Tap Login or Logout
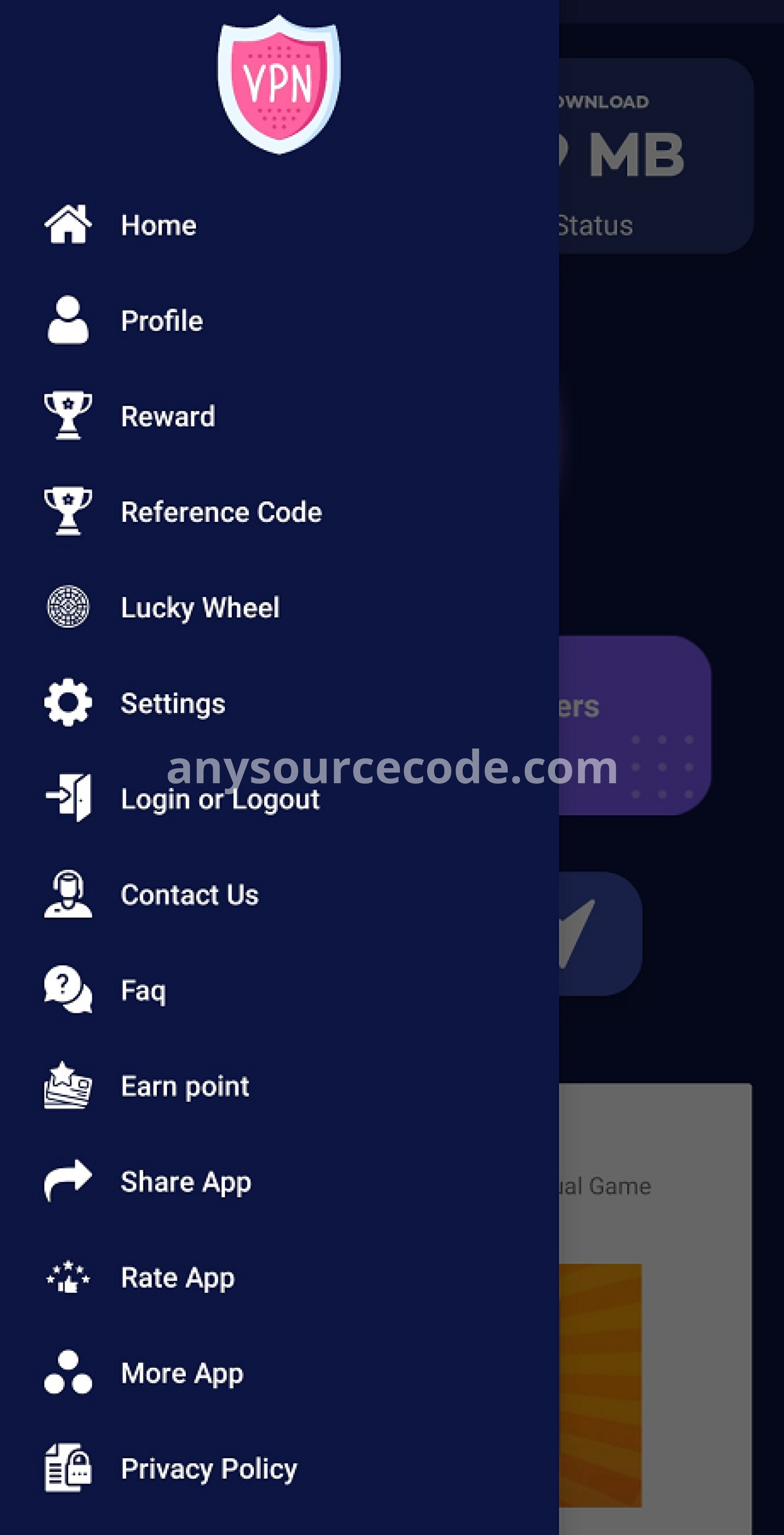 pos(279,799)
